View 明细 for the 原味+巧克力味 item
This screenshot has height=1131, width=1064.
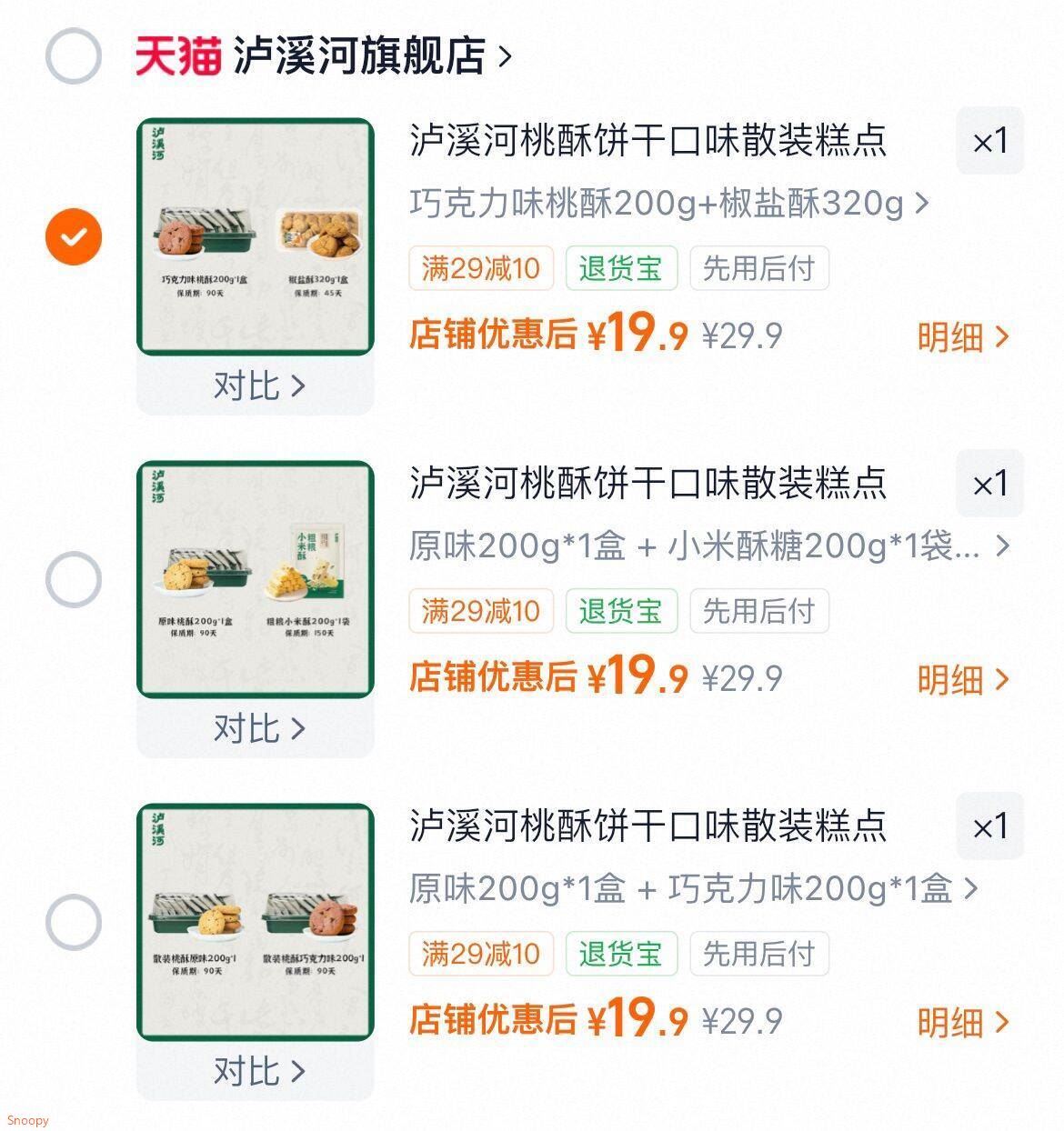tap(962, 1023)
